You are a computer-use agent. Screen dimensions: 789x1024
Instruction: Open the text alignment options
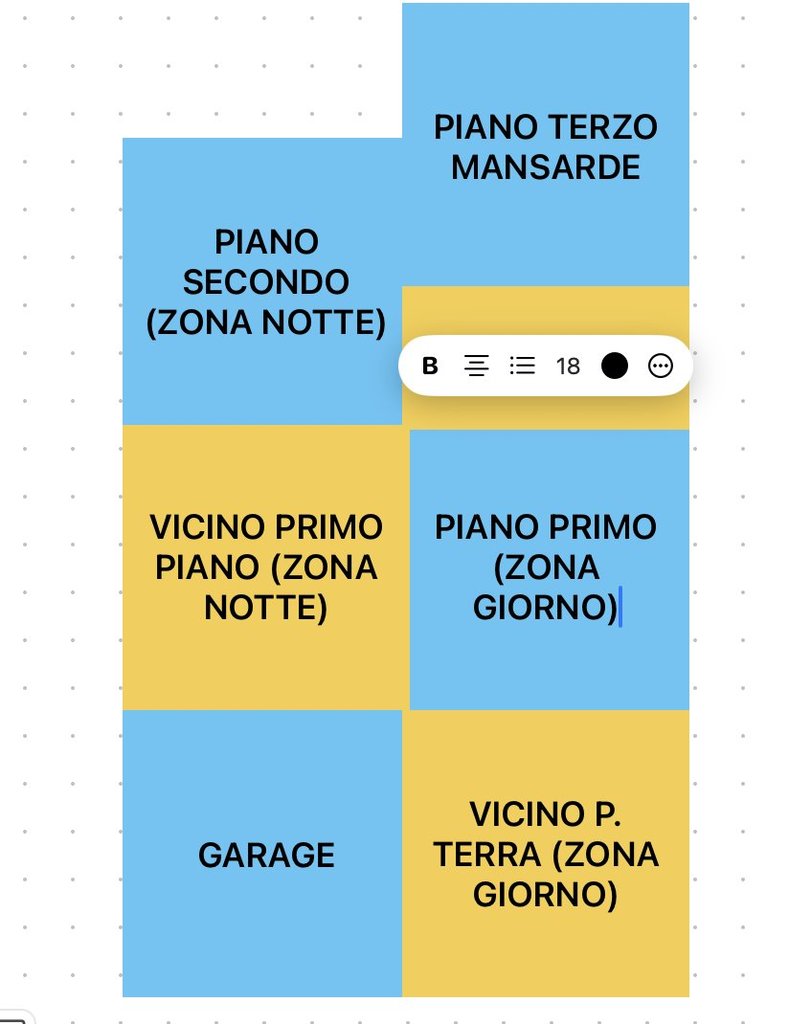pos(476,366)
